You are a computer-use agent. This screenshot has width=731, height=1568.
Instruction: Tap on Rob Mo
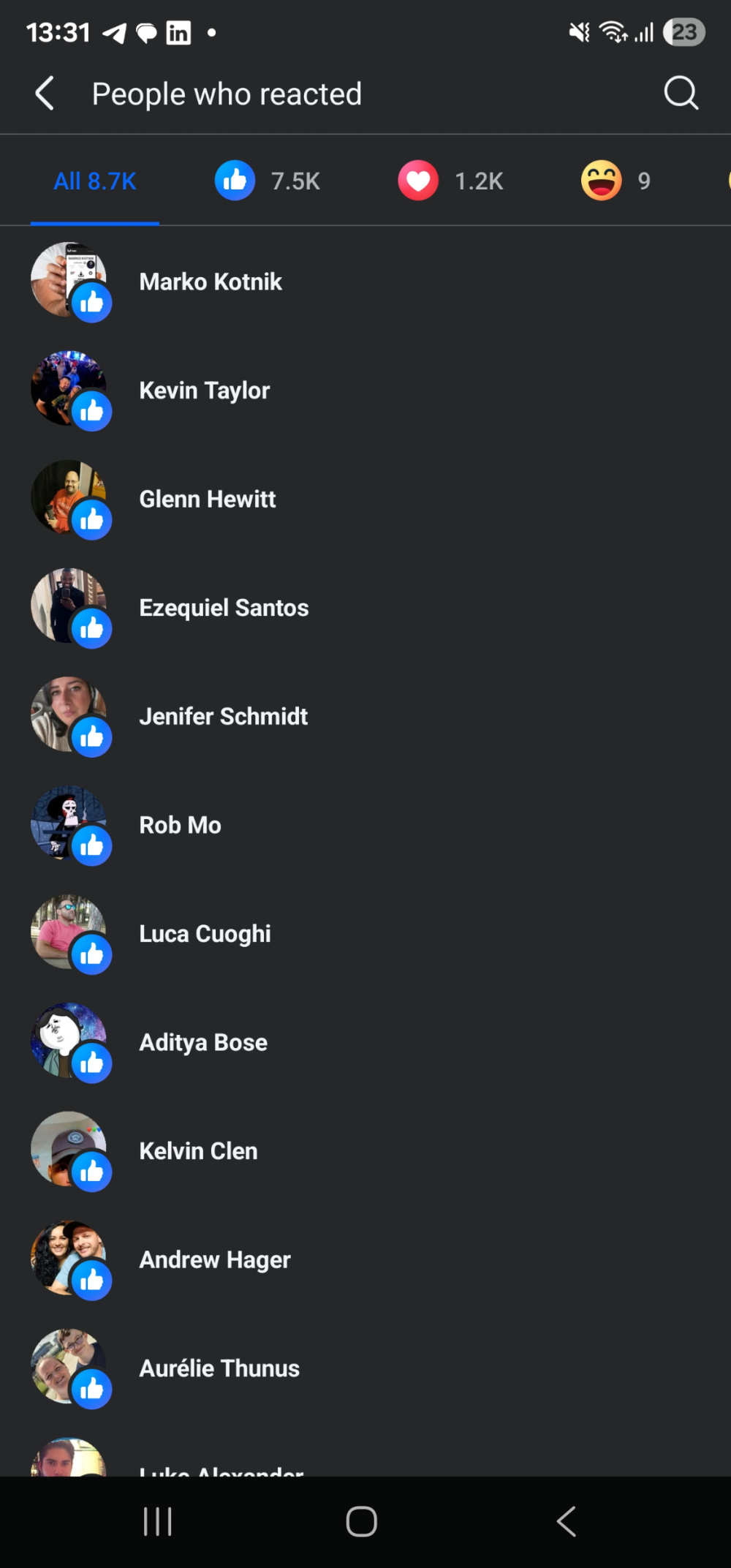[180, 826]
